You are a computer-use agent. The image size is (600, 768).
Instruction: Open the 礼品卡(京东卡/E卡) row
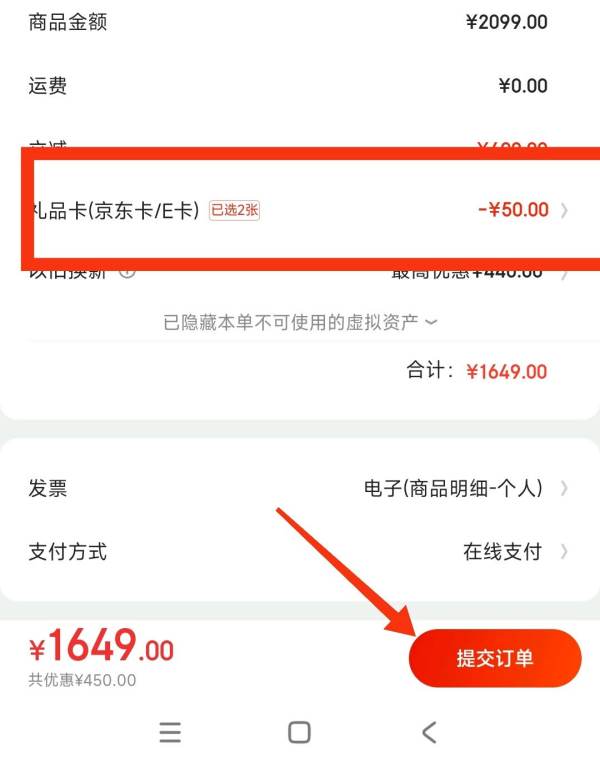coord(300,210)
